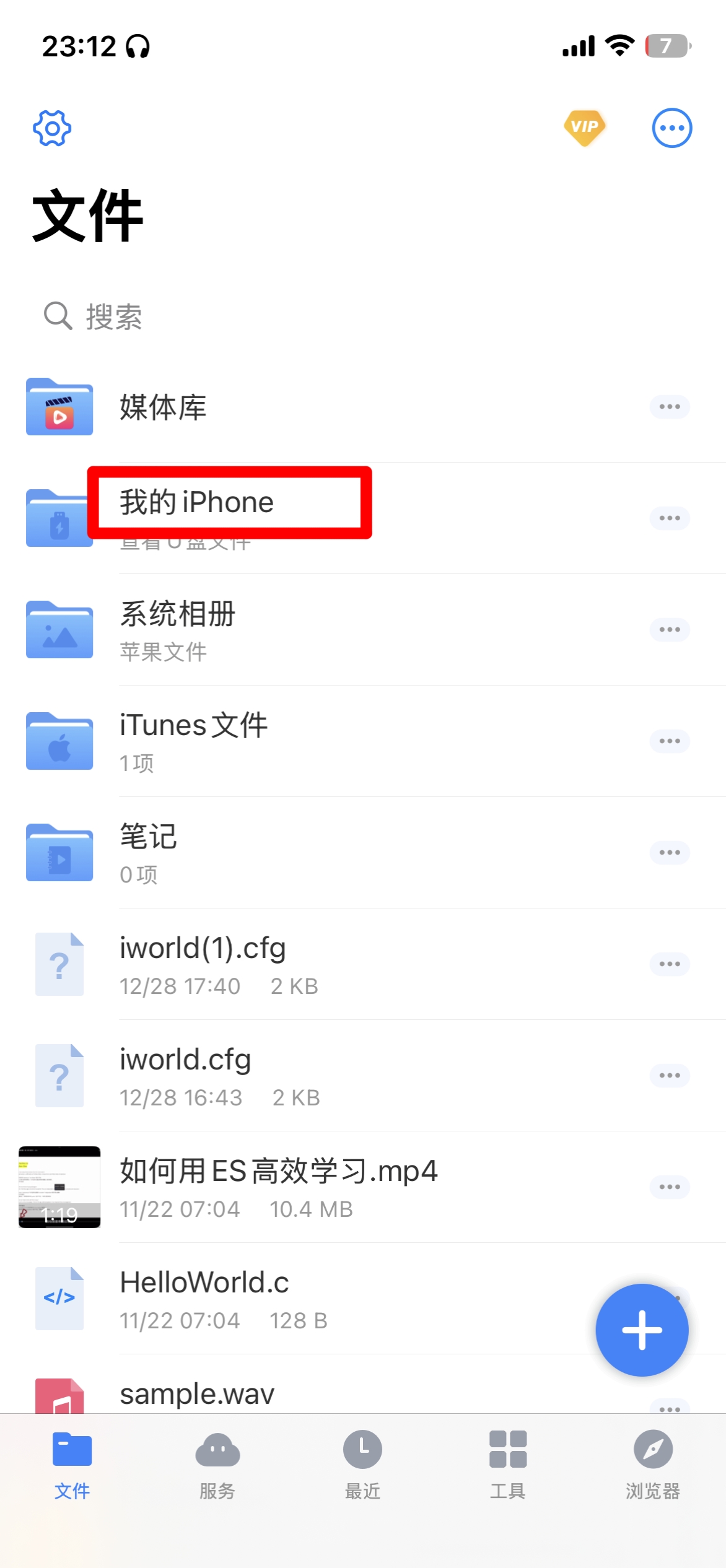Screen dimensions: 726x1568
Task: Tap the search 搜索 field
Action: click(x=186, y=317)
